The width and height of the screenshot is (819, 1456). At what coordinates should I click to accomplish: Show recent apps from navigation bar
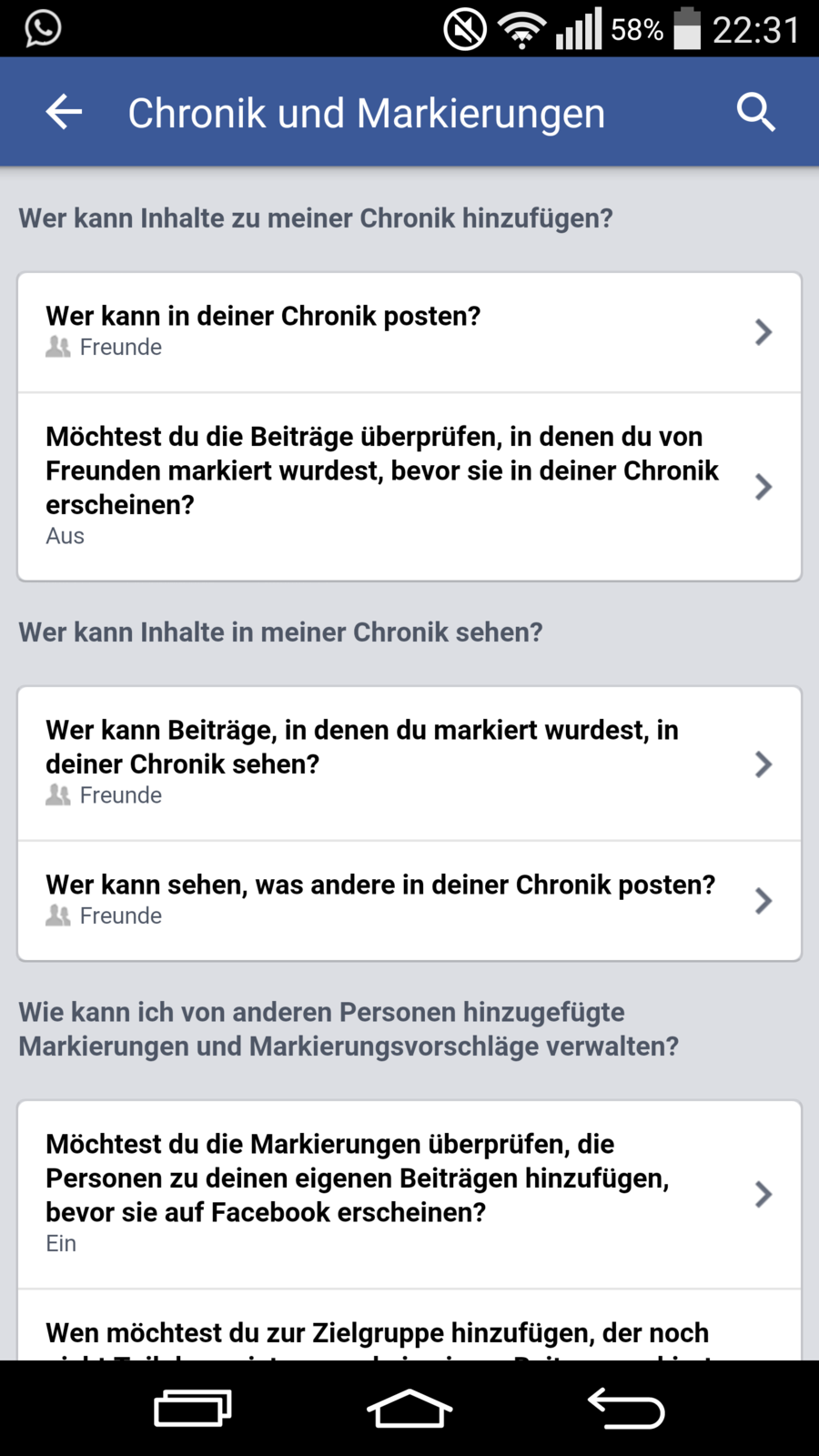(x=193, y=1409)
